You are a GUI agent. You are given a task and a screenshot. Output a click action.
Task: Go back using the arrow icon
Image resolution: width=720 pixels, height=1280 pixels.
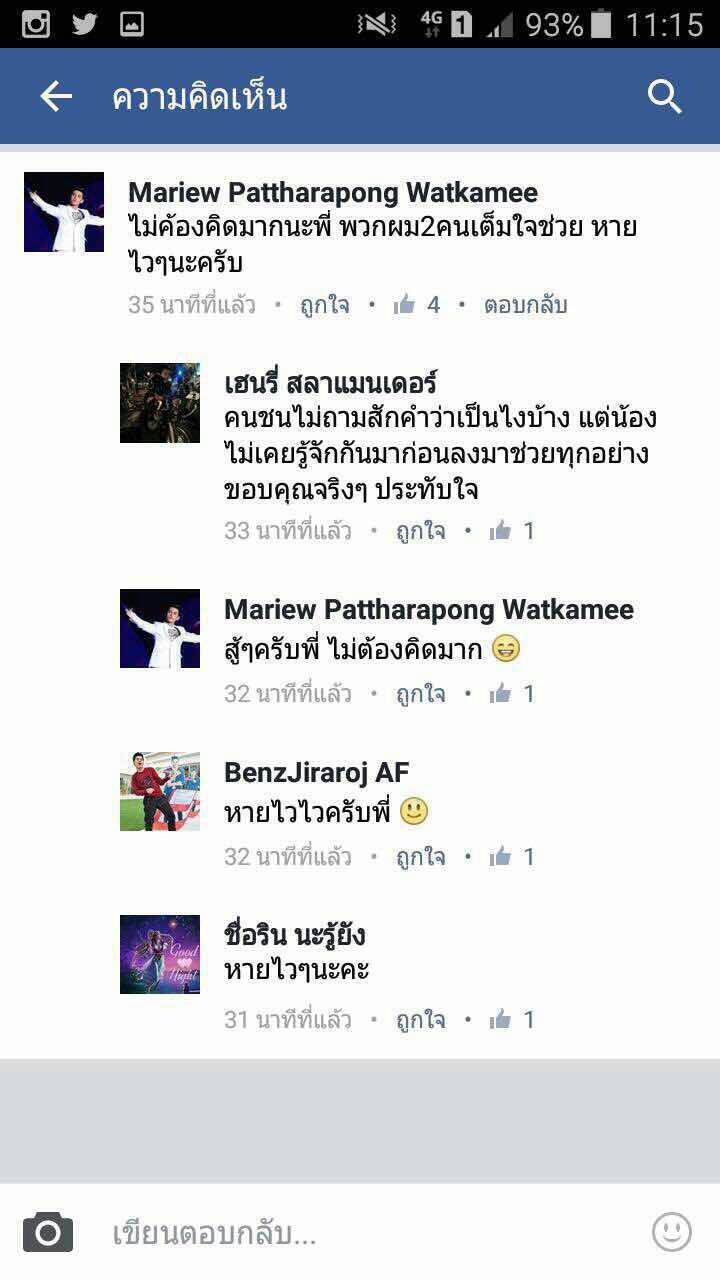56,97
